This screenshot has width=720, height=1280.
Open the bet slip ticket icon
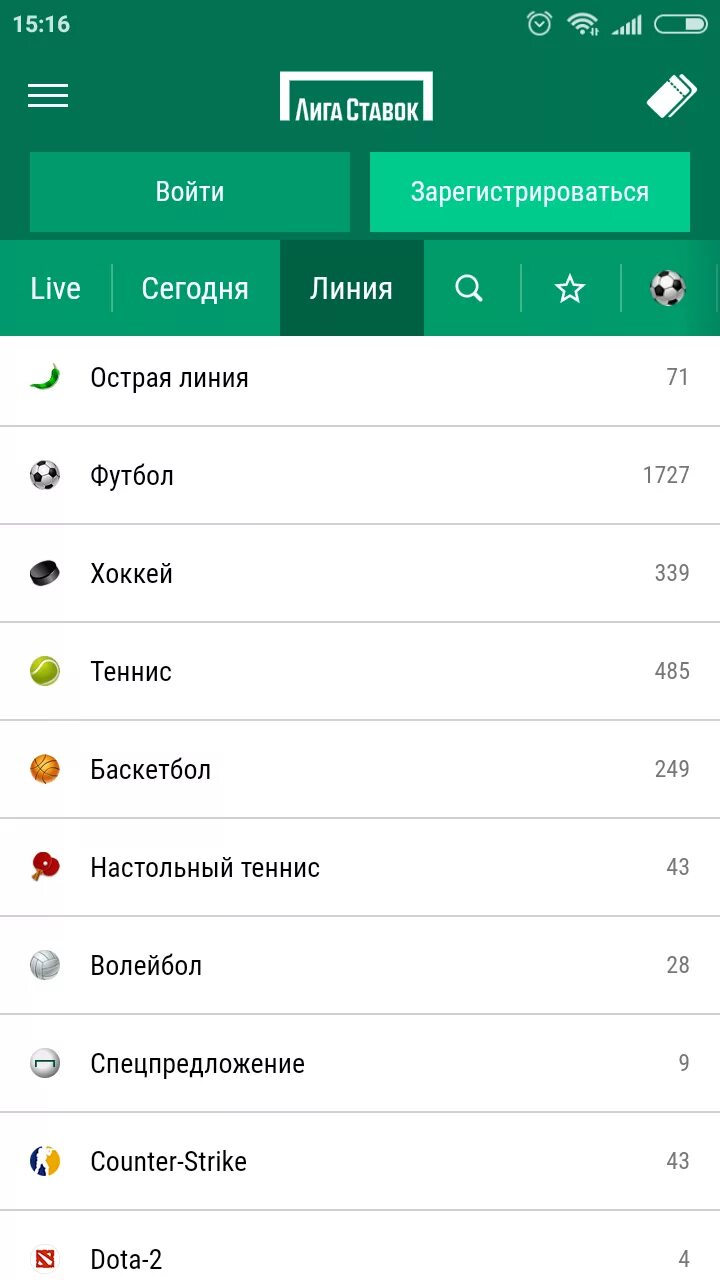(671, 97)
